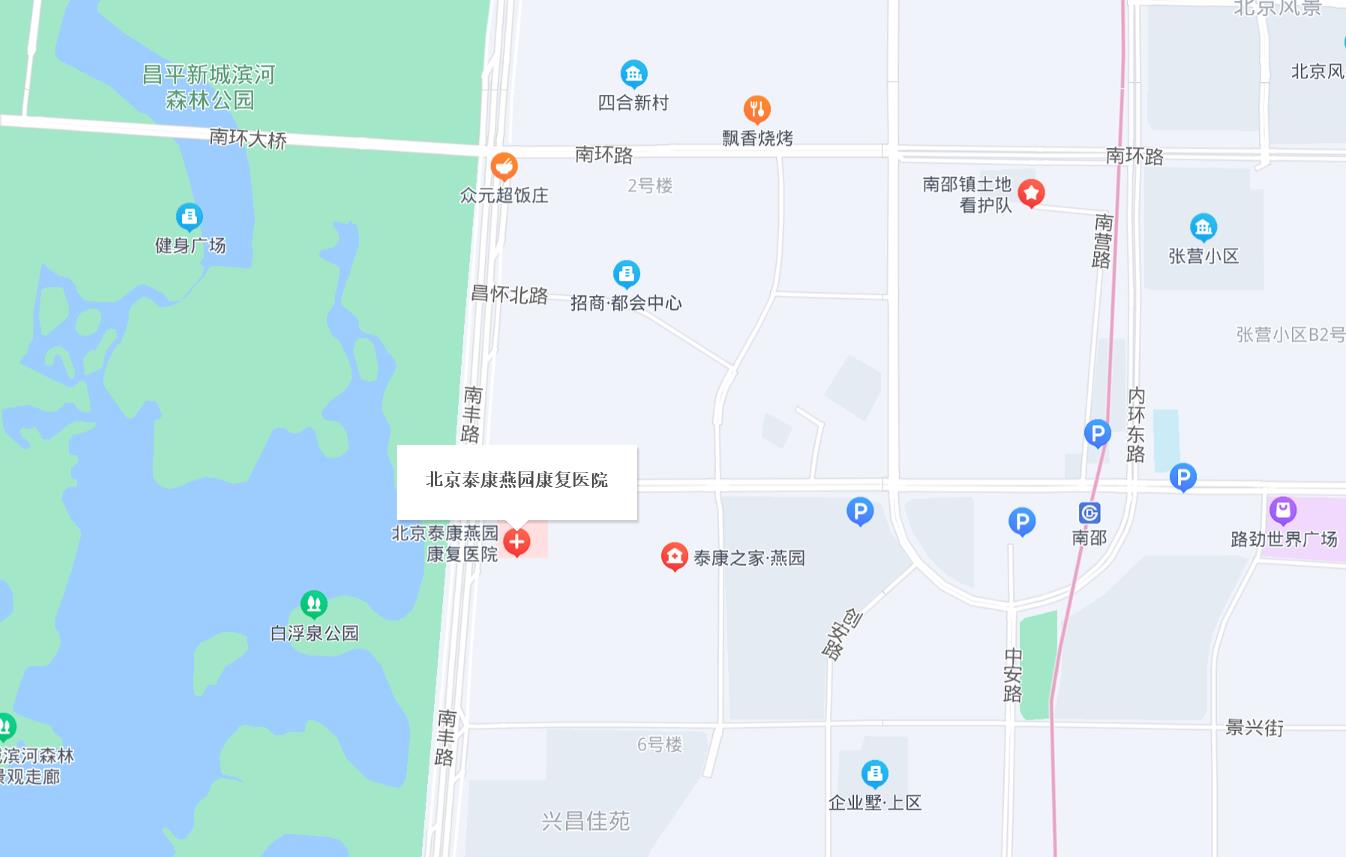1346x857 pixels.
Task: Open the 南邵 subway station marker
Action: [1089, 513]
